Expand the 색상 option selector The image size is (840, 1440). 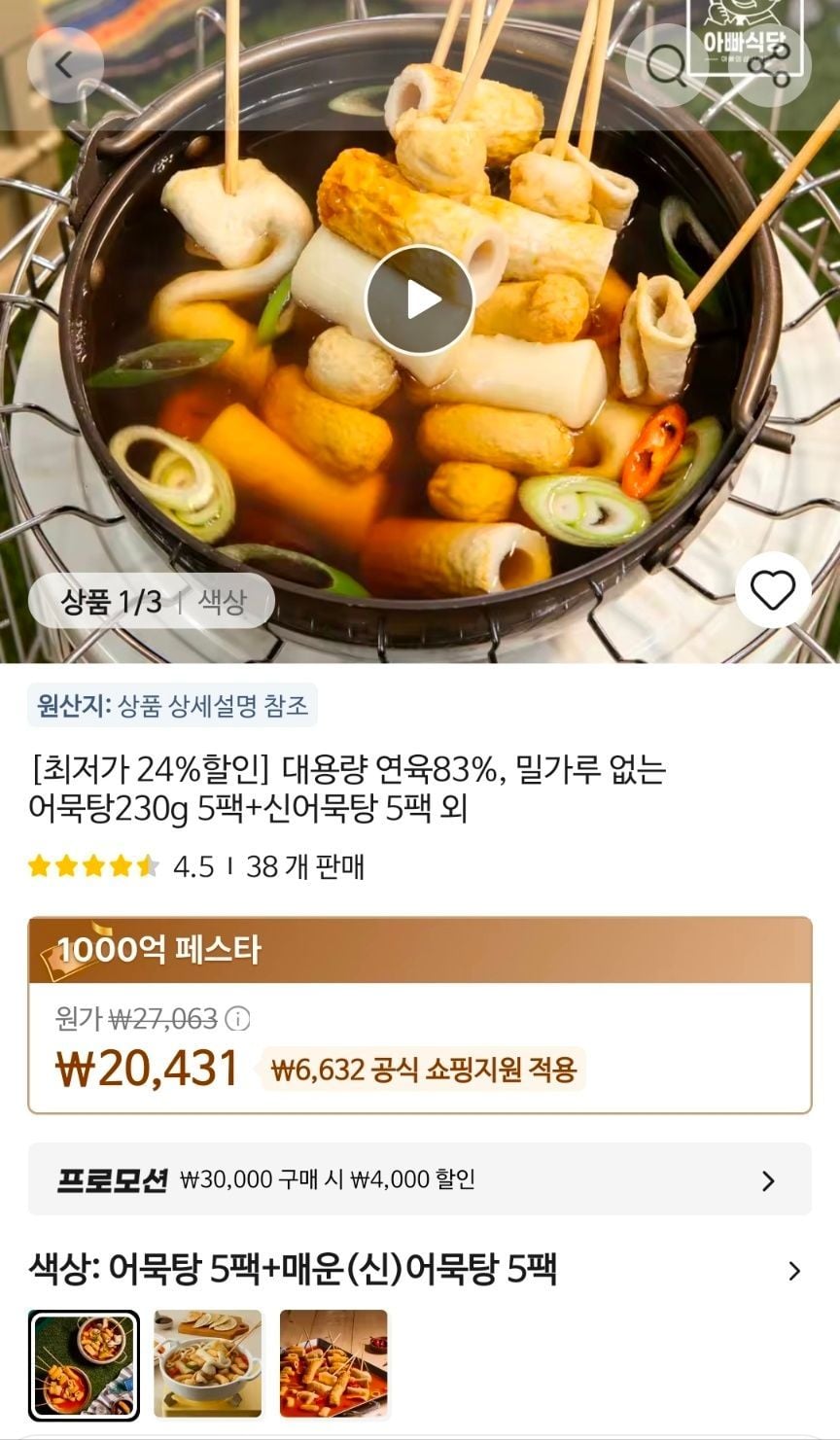(x=793, y=1271)
